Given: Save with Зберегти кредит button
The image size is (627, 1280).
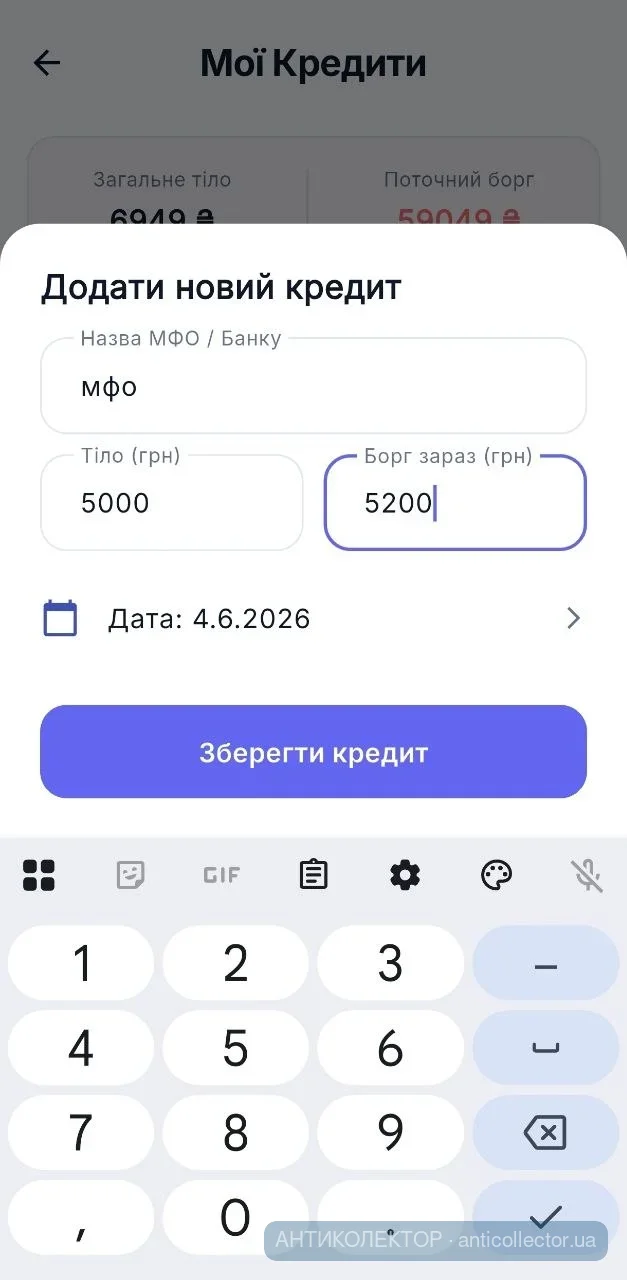Looking at the screenshot, I should (313, 752).
